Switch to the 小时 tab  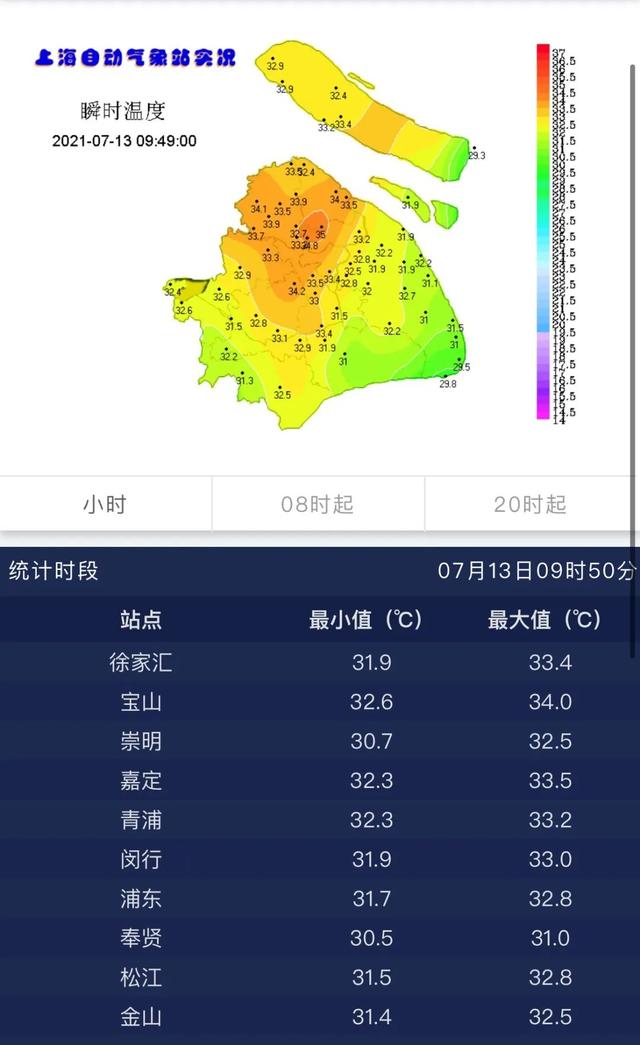(105, 504)
